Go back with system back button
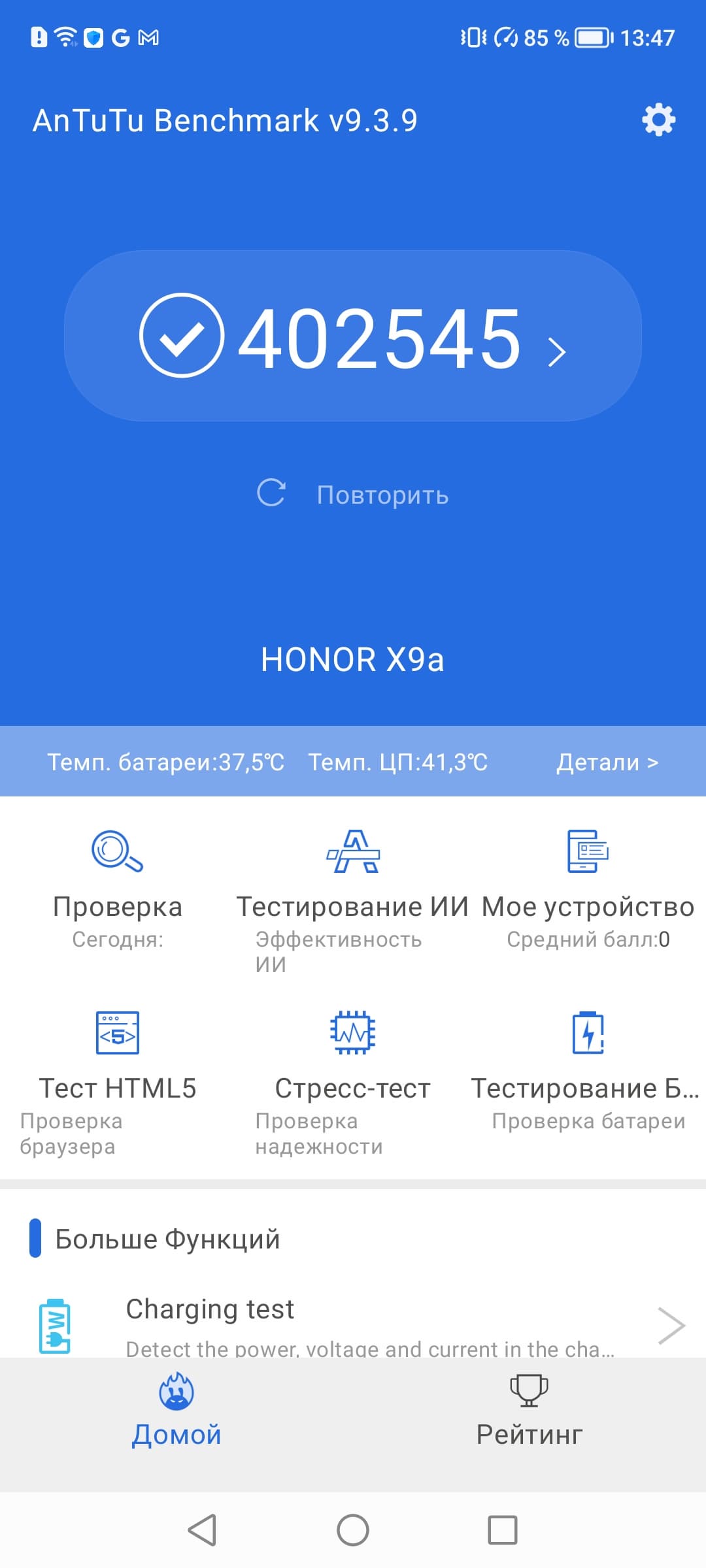This screenshot has height=1568, width=706. pos(202,1530)
